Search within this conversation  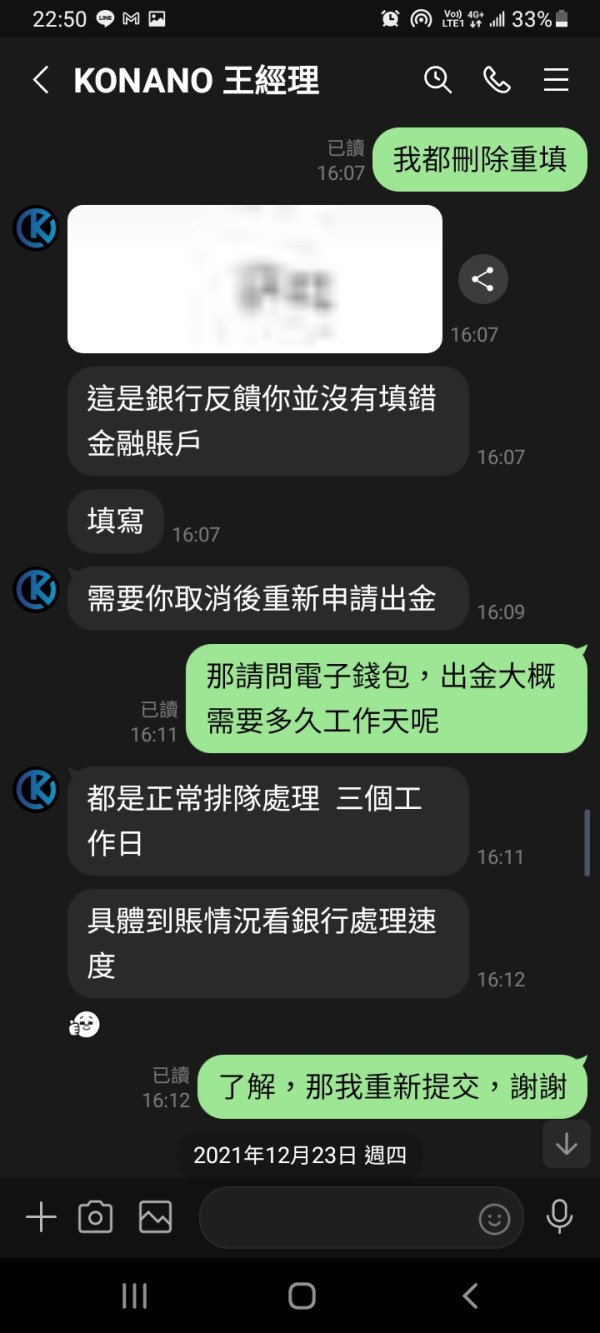[x=438, y=80]
